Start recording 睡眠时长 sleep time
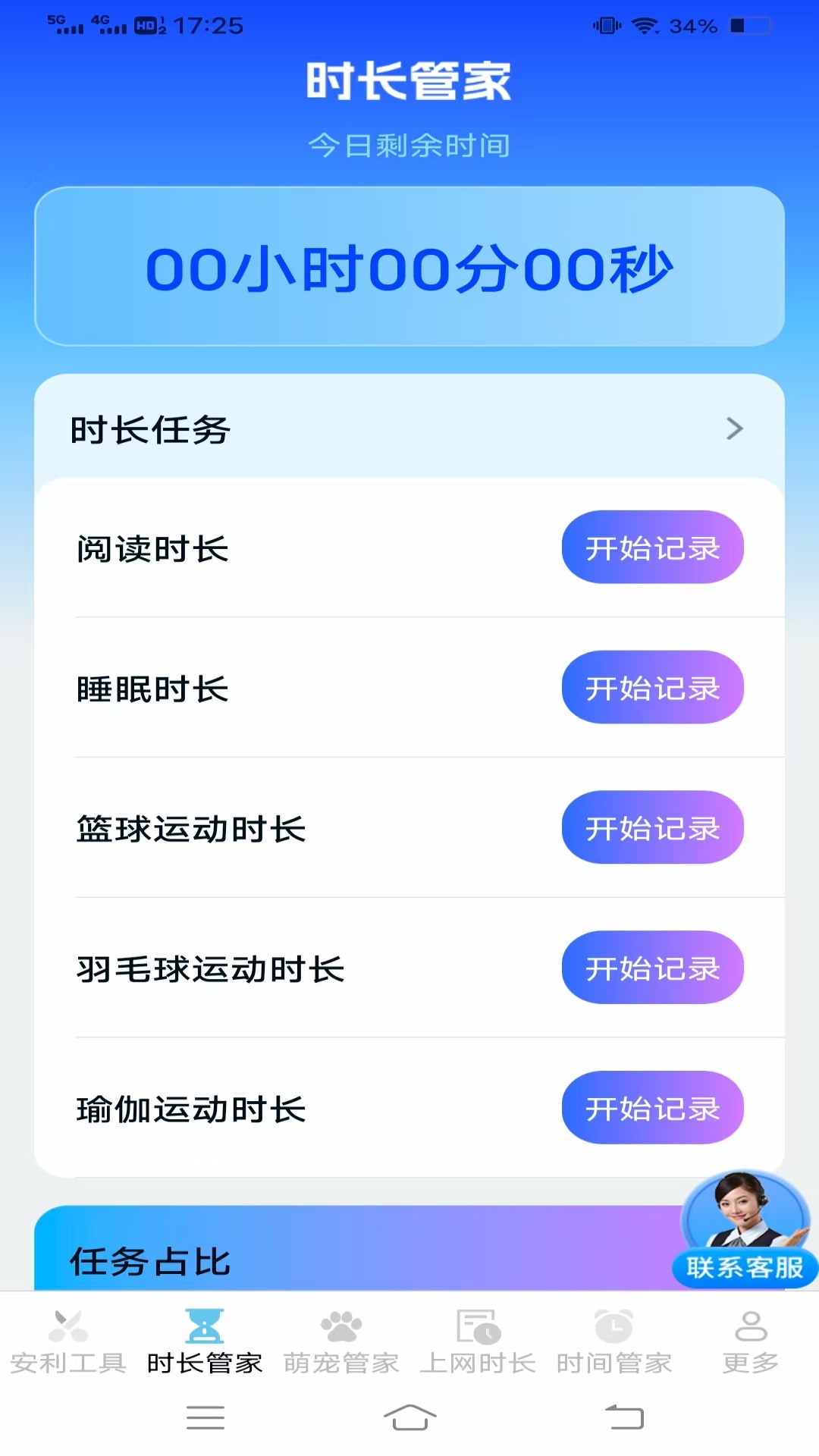 tap(652, 688)
